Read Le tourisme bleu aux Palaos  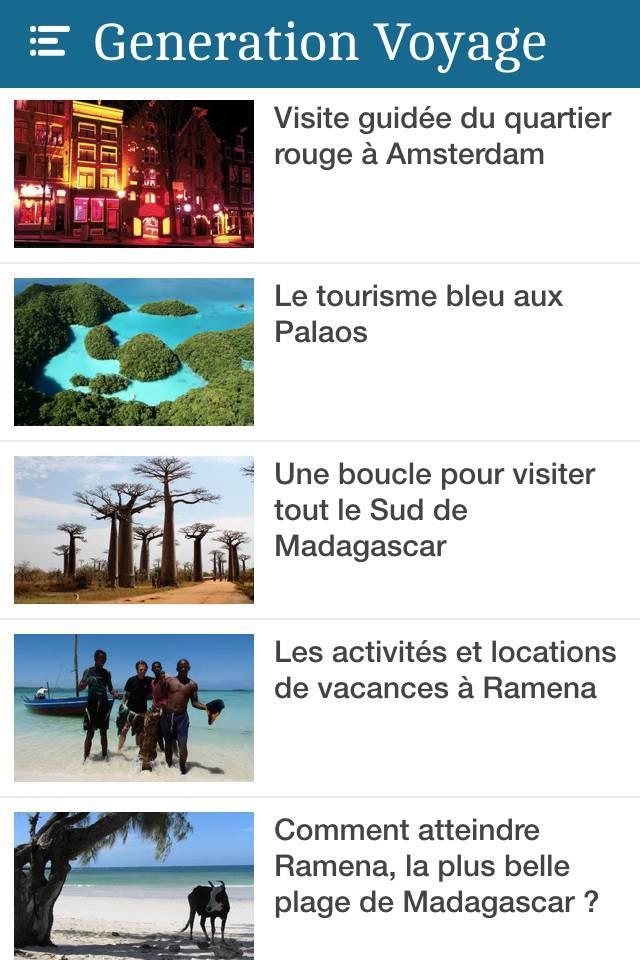tap(418, 314)
